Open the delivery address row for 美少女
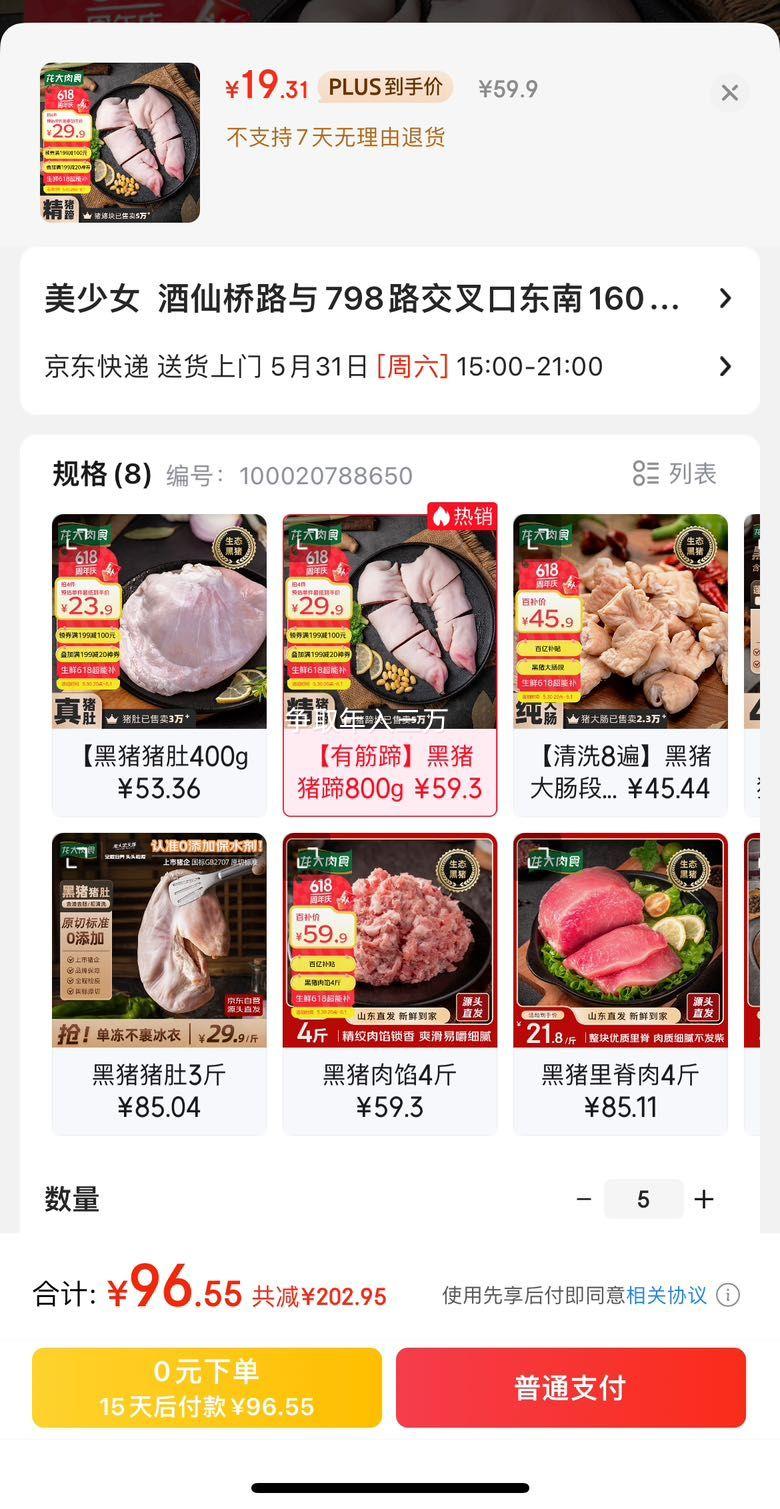 (x=390, y=299)
